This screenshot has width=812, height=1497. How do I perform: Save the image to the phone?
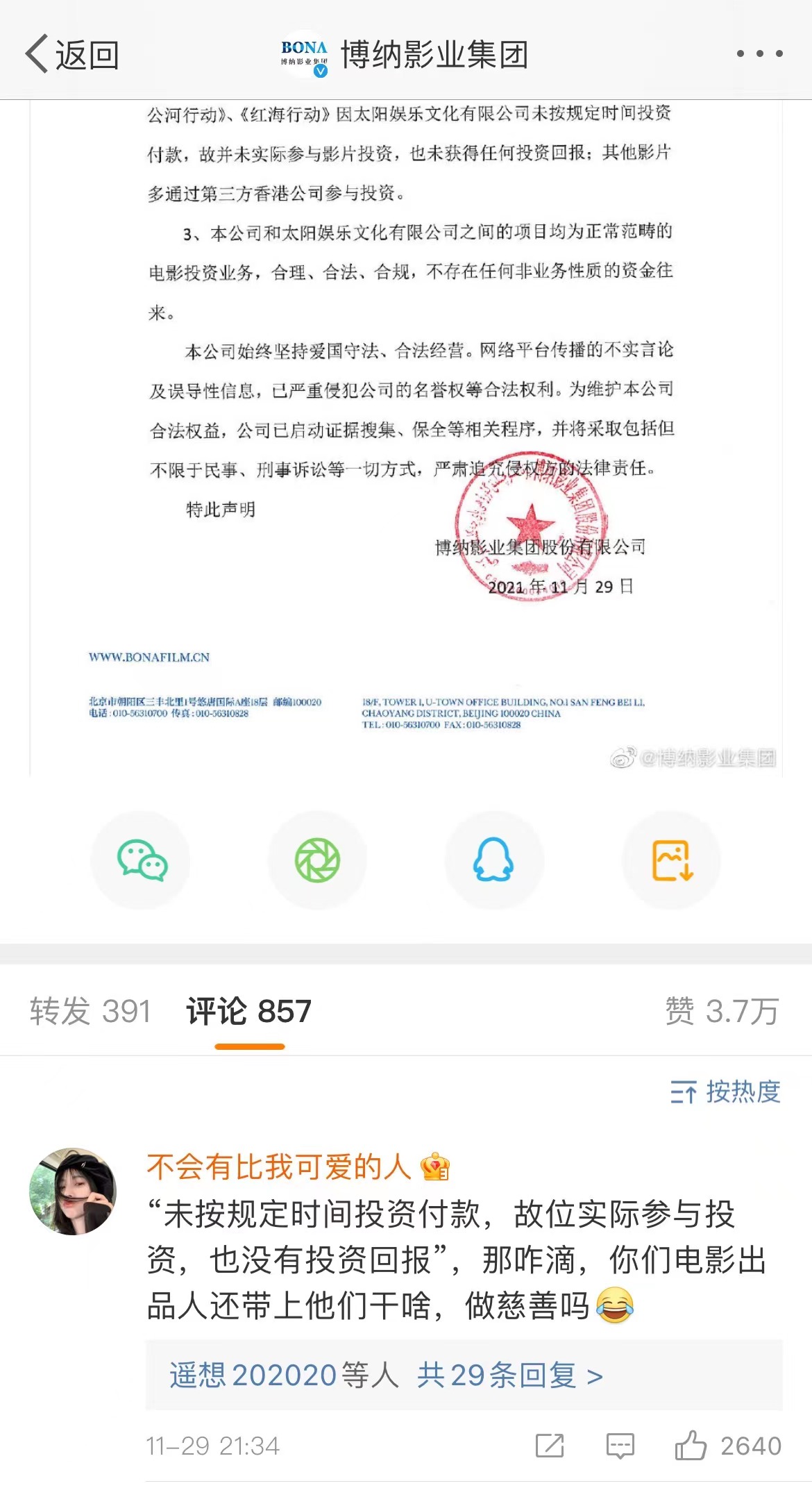point(671,860)
